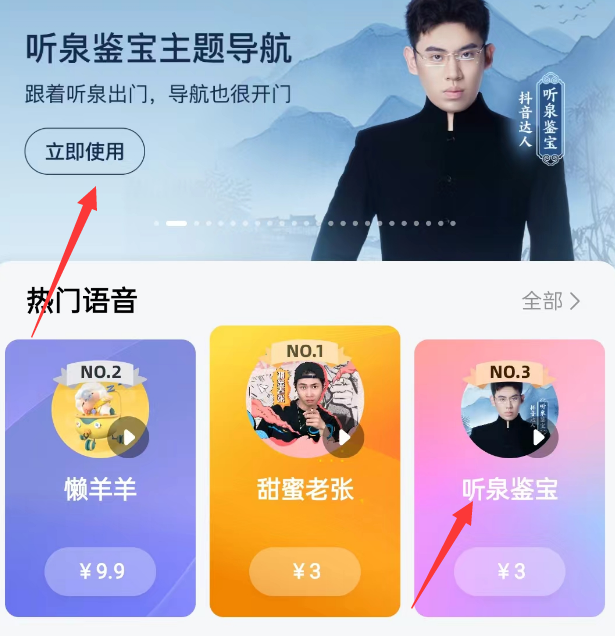The width and height of the screenshot is (615, 636).
Task: Open the 听泉鉴宝 voice card
Action: coord(510,490)
